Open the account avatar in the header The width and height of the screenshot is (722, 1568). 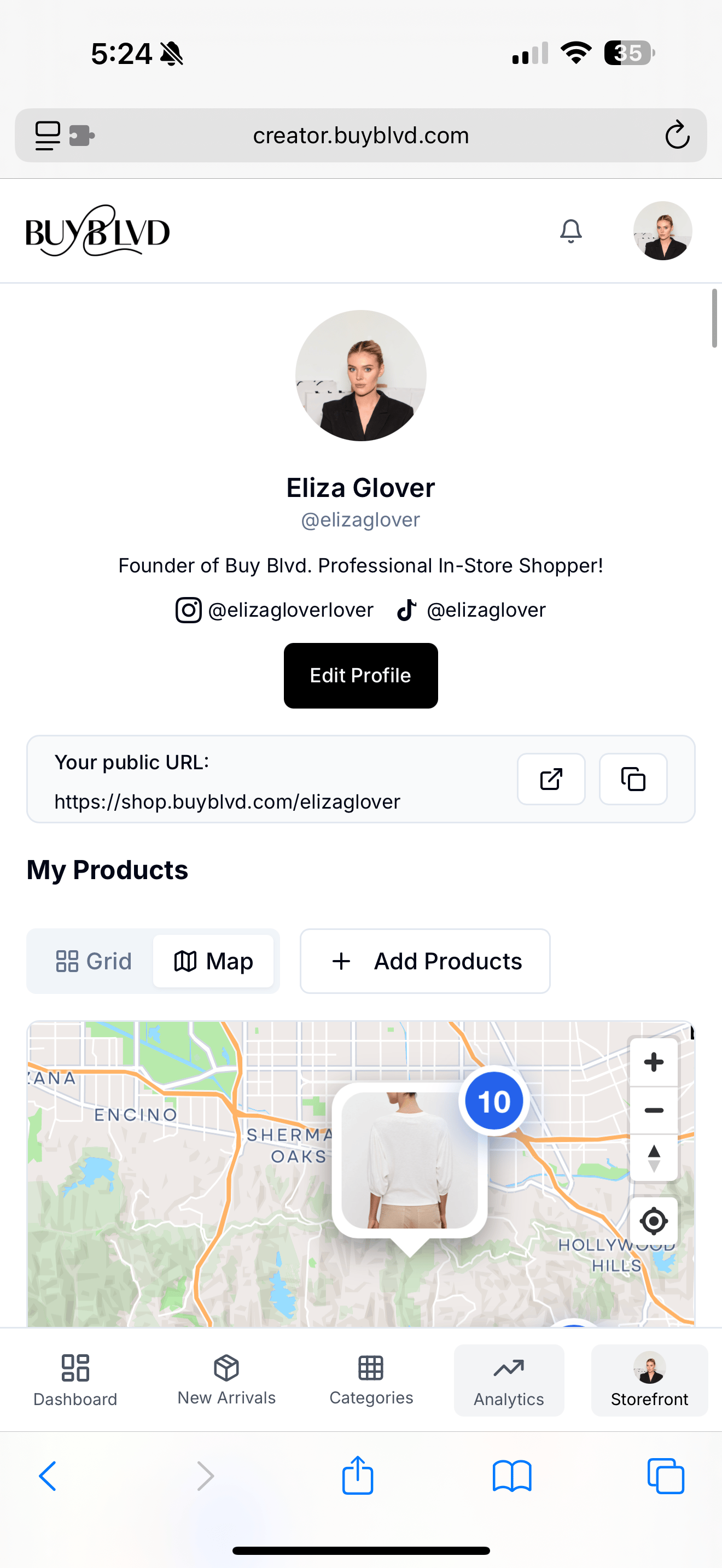pos(662,231)
